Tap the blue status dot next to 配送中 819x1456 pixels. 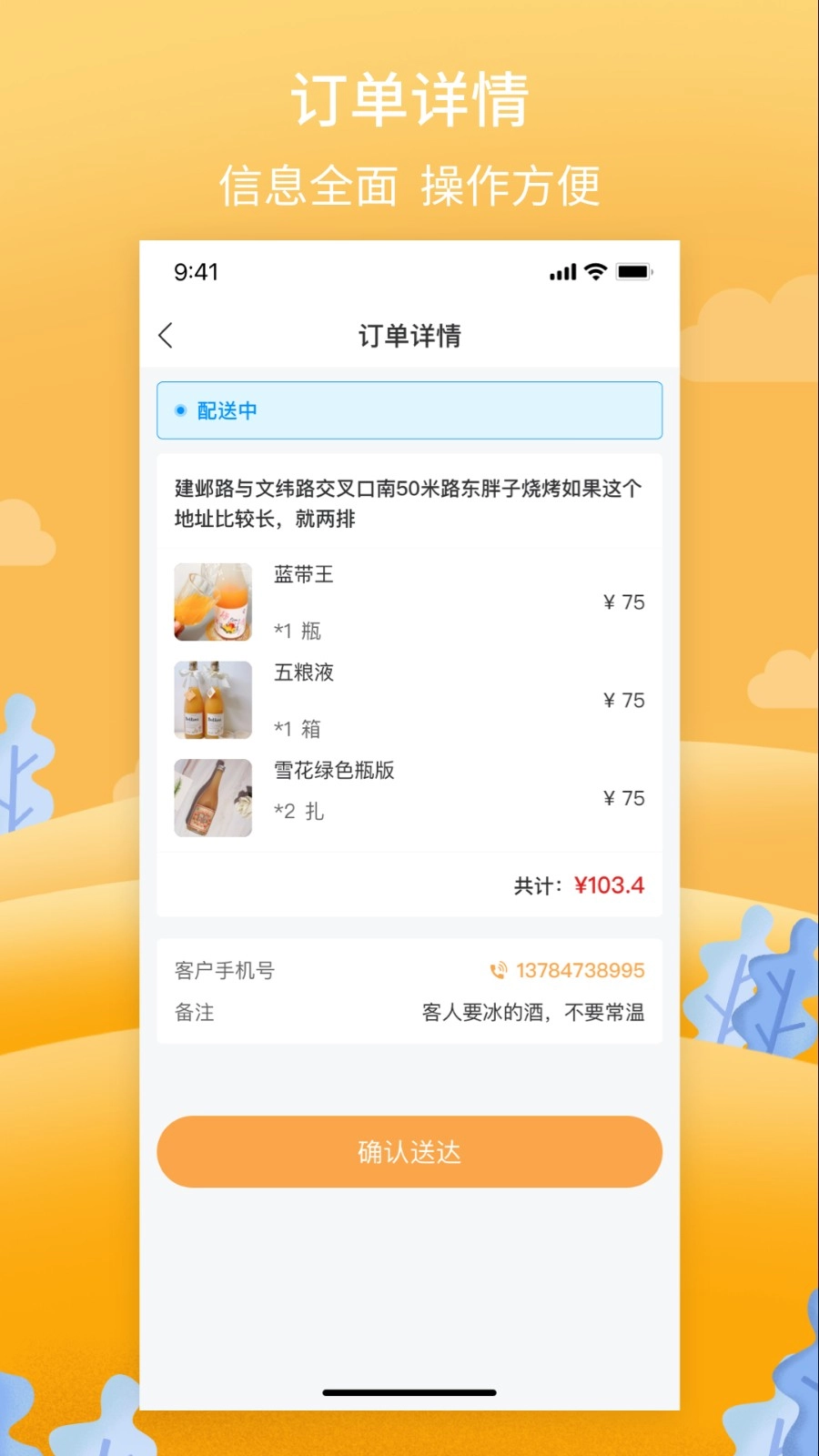(x=181, y=411)
